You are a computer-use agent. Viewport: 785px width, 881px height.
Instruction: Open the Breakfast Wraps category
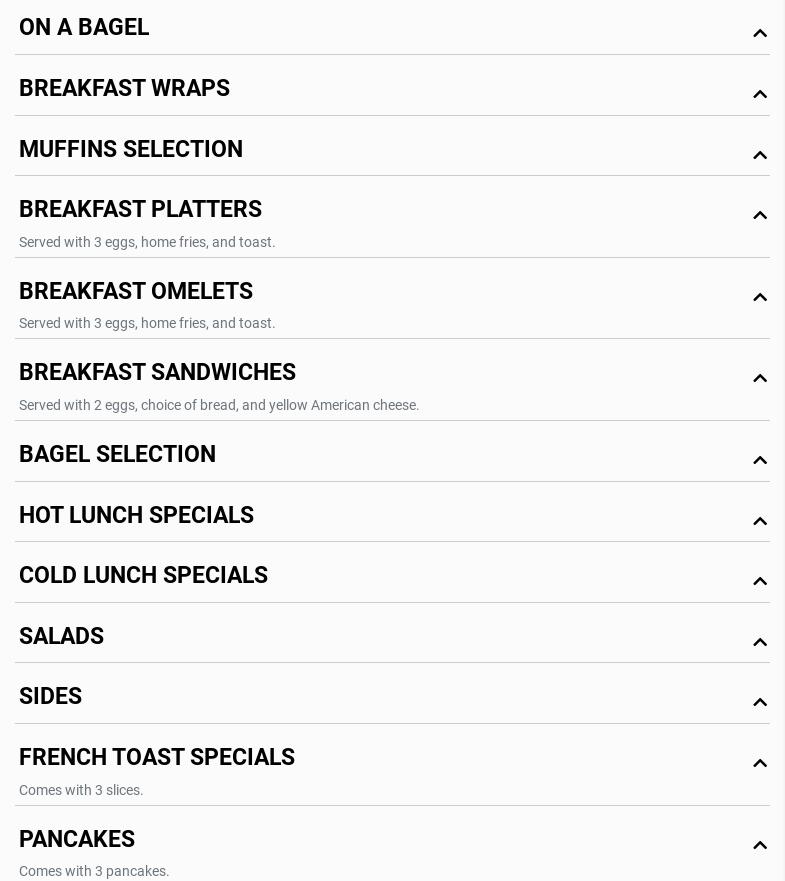point(759,94)
